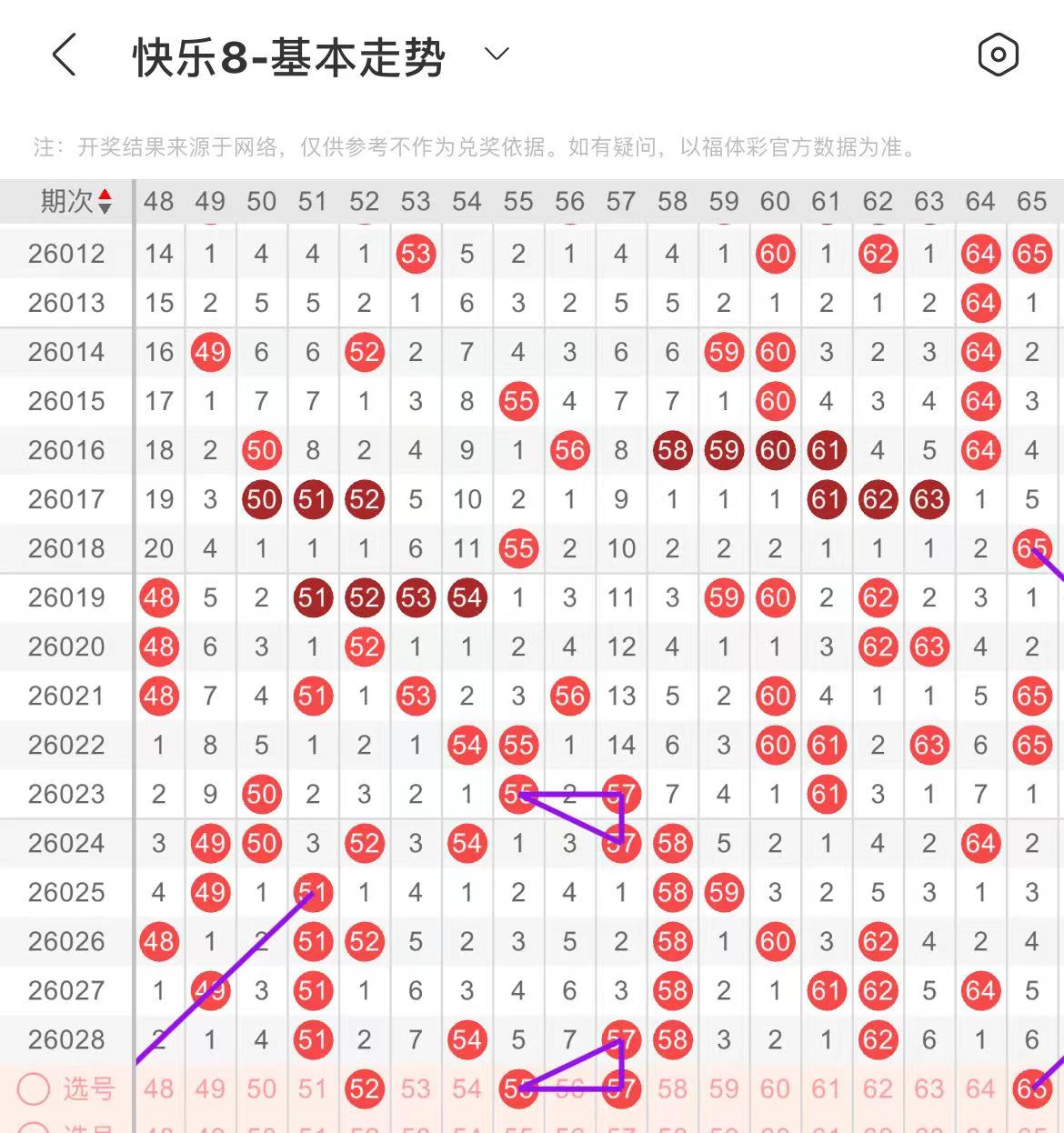Pick number 54 in the 选号 row
The image size is (1064, 1133).
point(467,1088)
